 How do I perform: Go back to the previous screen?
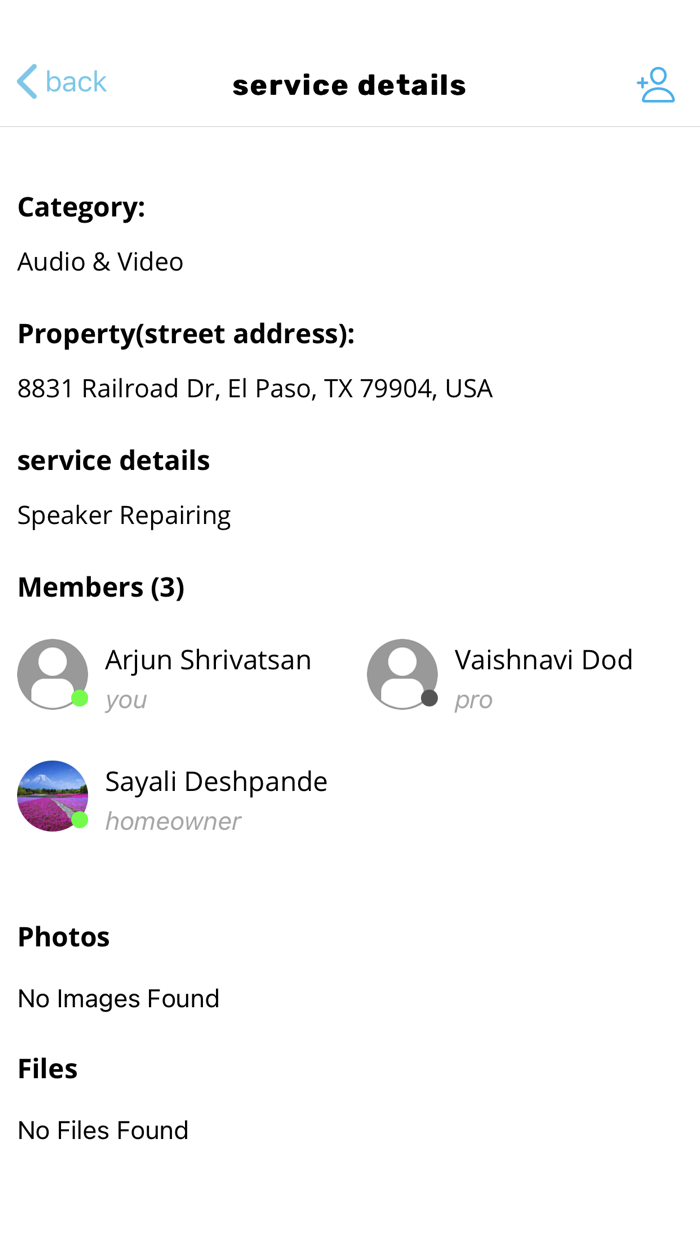61,82
